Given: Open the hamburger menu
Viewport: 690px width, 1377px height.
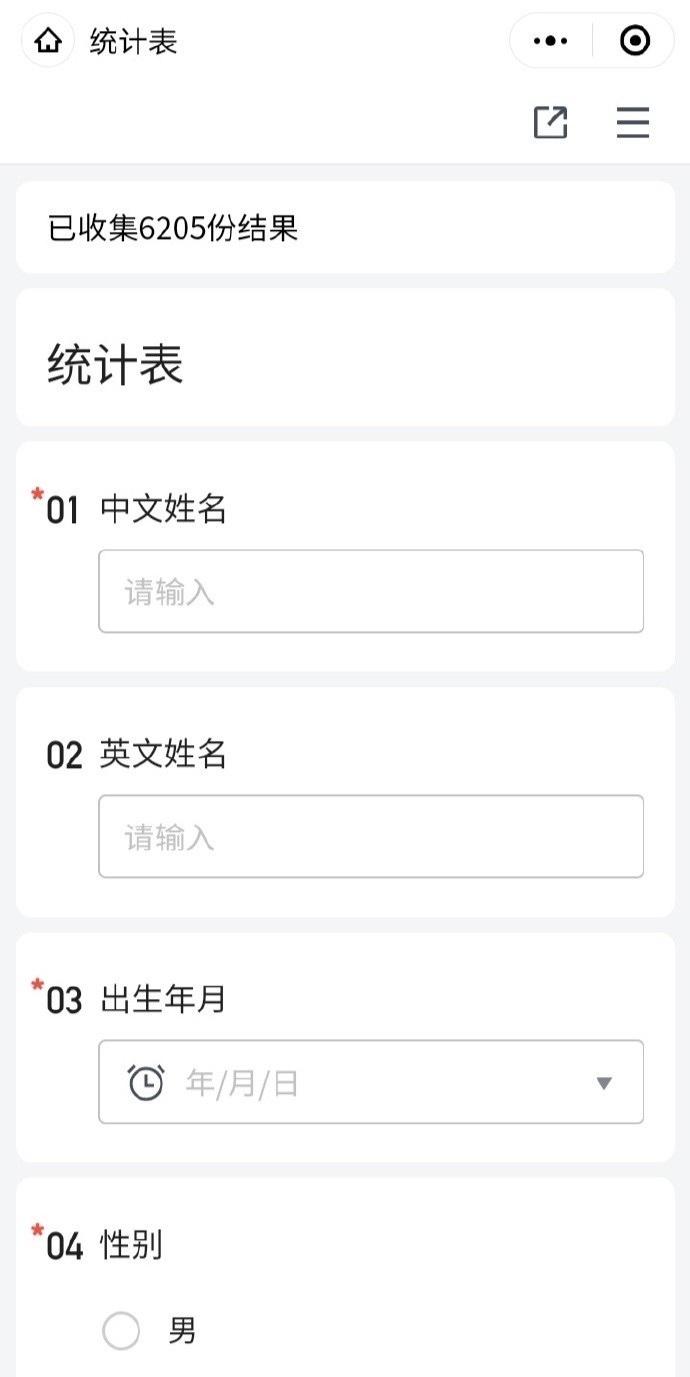Looking at the screenshot, I should pyautogui.click(x=633, y=123).
